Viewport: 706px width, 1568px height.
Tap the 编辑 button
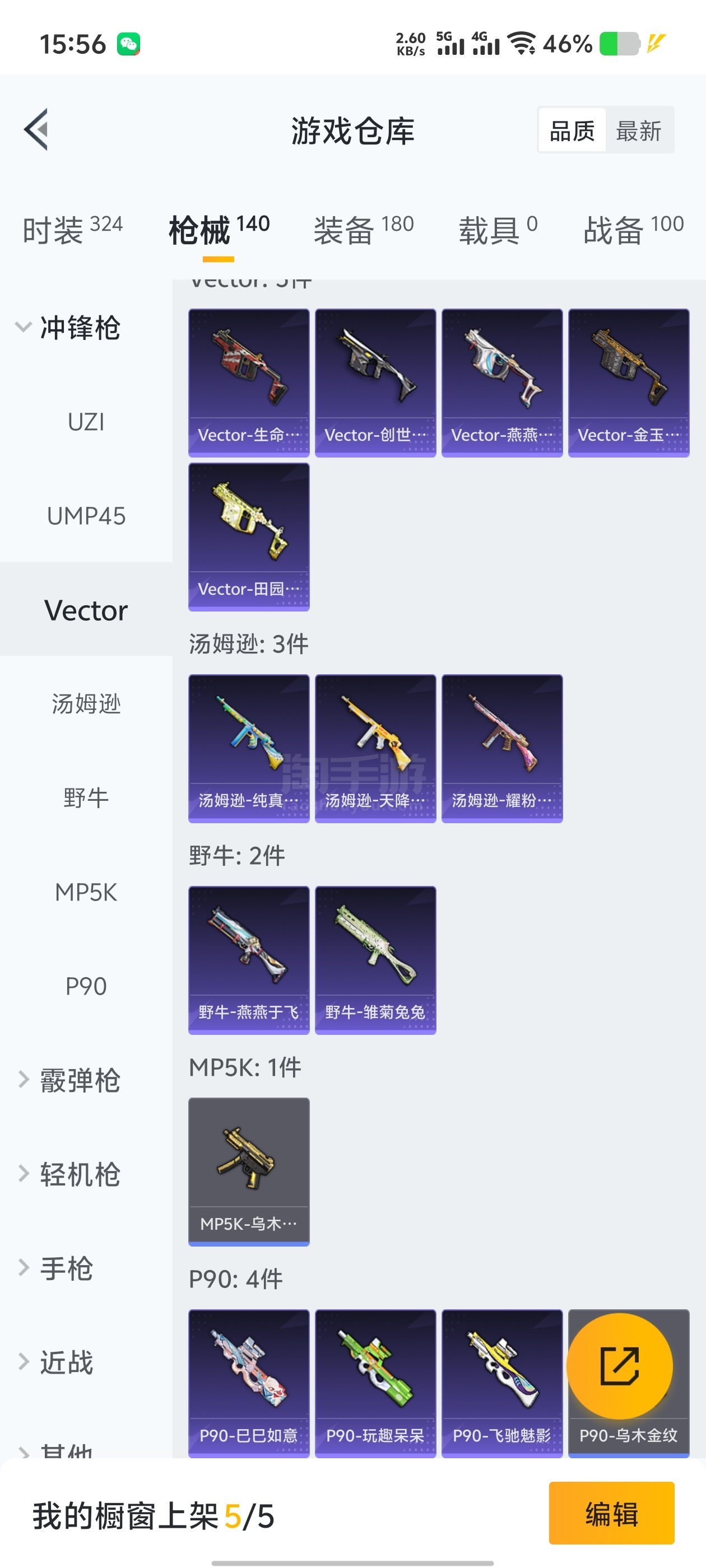(611, 1513)
